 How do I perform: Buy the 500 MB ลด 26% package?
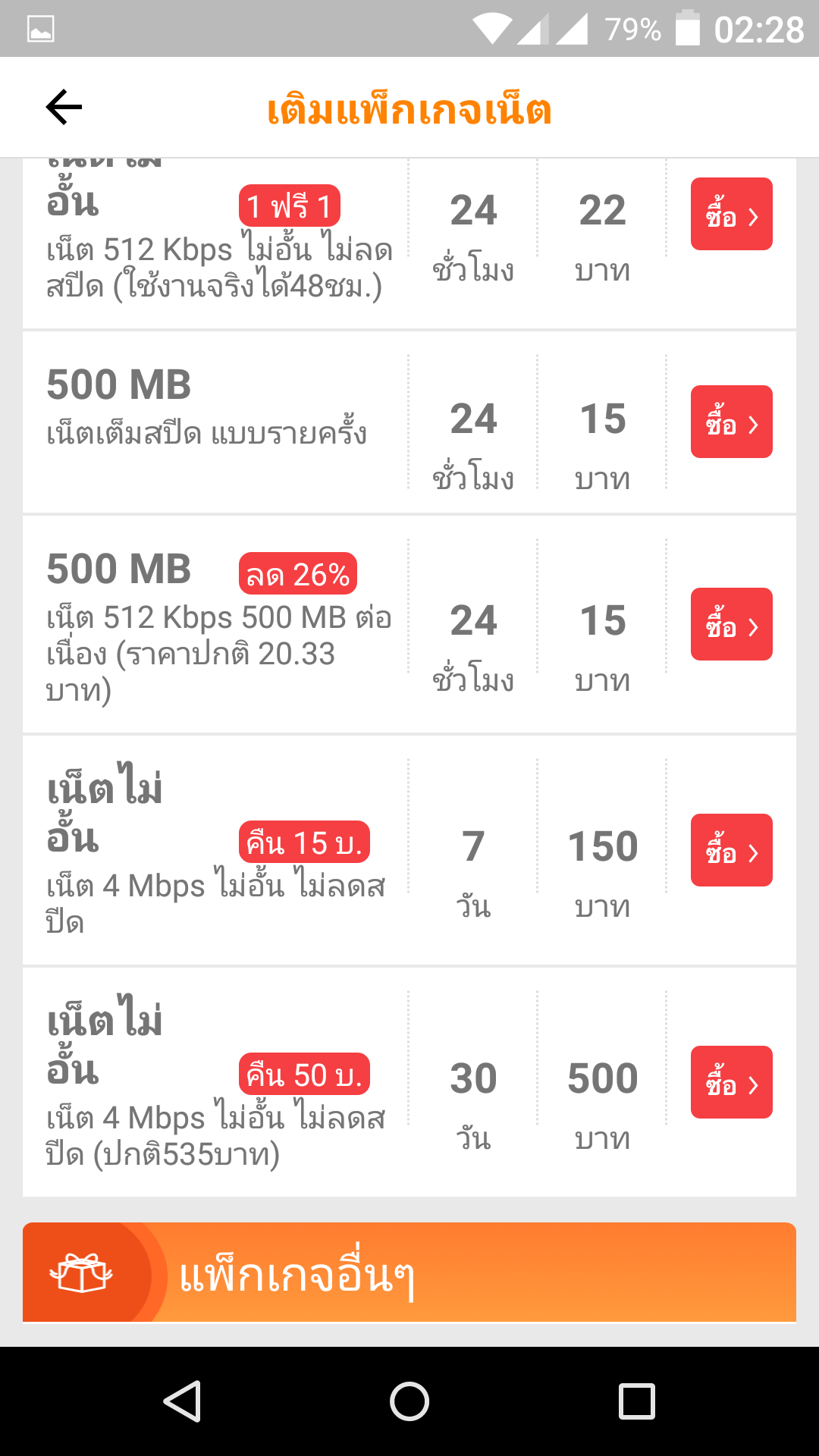click(x=731, y=624)
